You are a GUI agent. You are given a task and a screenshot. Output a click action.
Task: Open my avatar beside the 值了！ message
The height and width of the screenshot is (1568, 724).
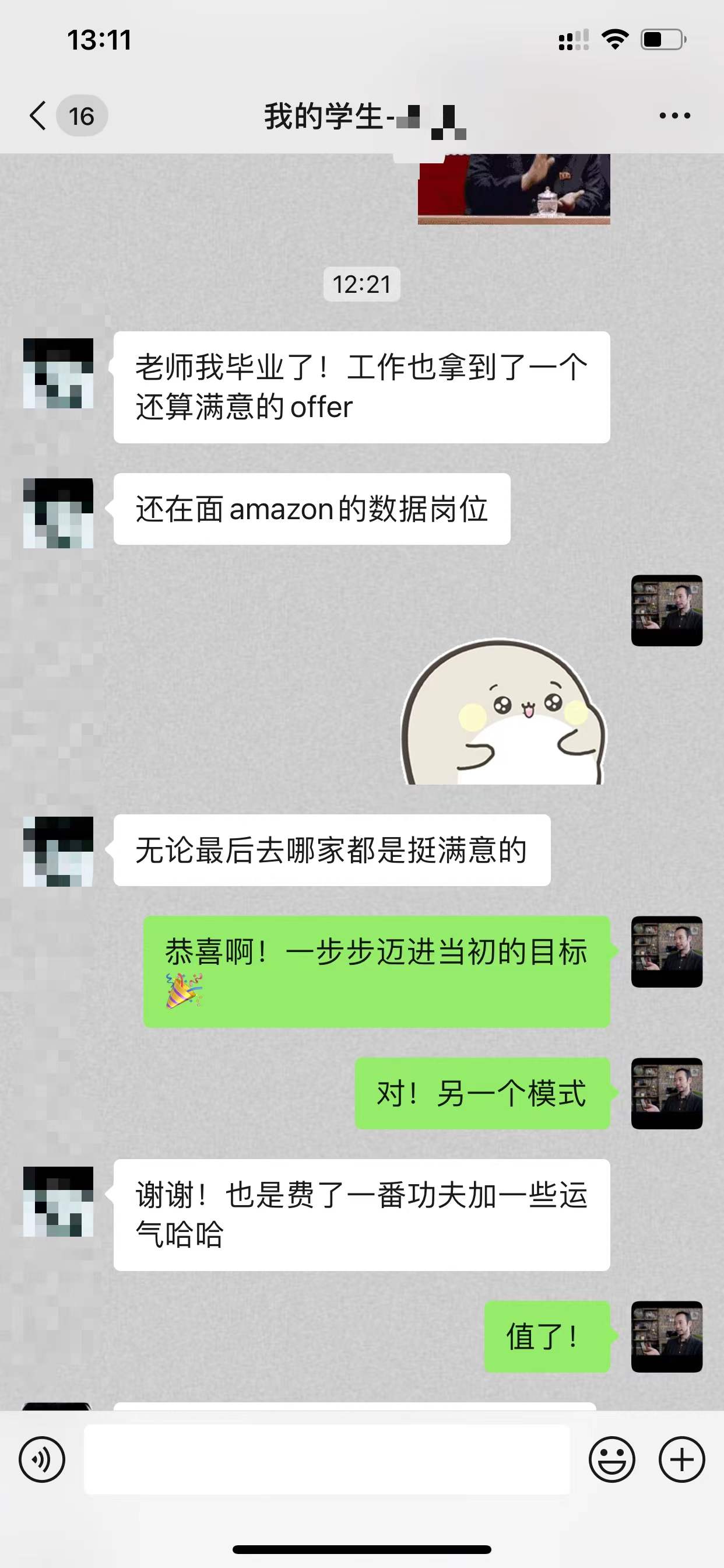(x=667, y=1336)
